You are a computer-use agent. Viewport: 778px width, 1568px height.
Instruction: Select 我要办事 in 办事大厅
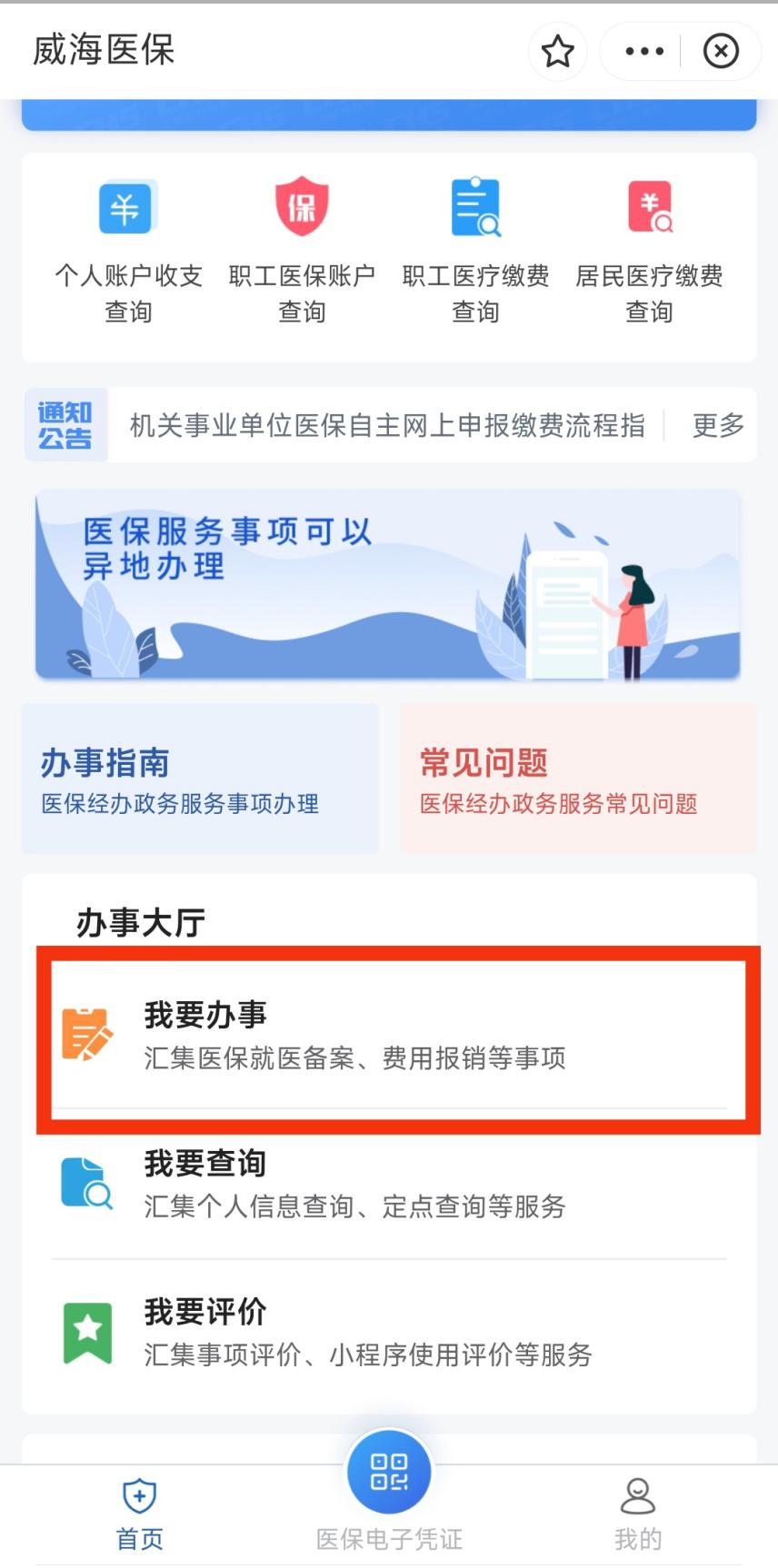[389, 1036]
